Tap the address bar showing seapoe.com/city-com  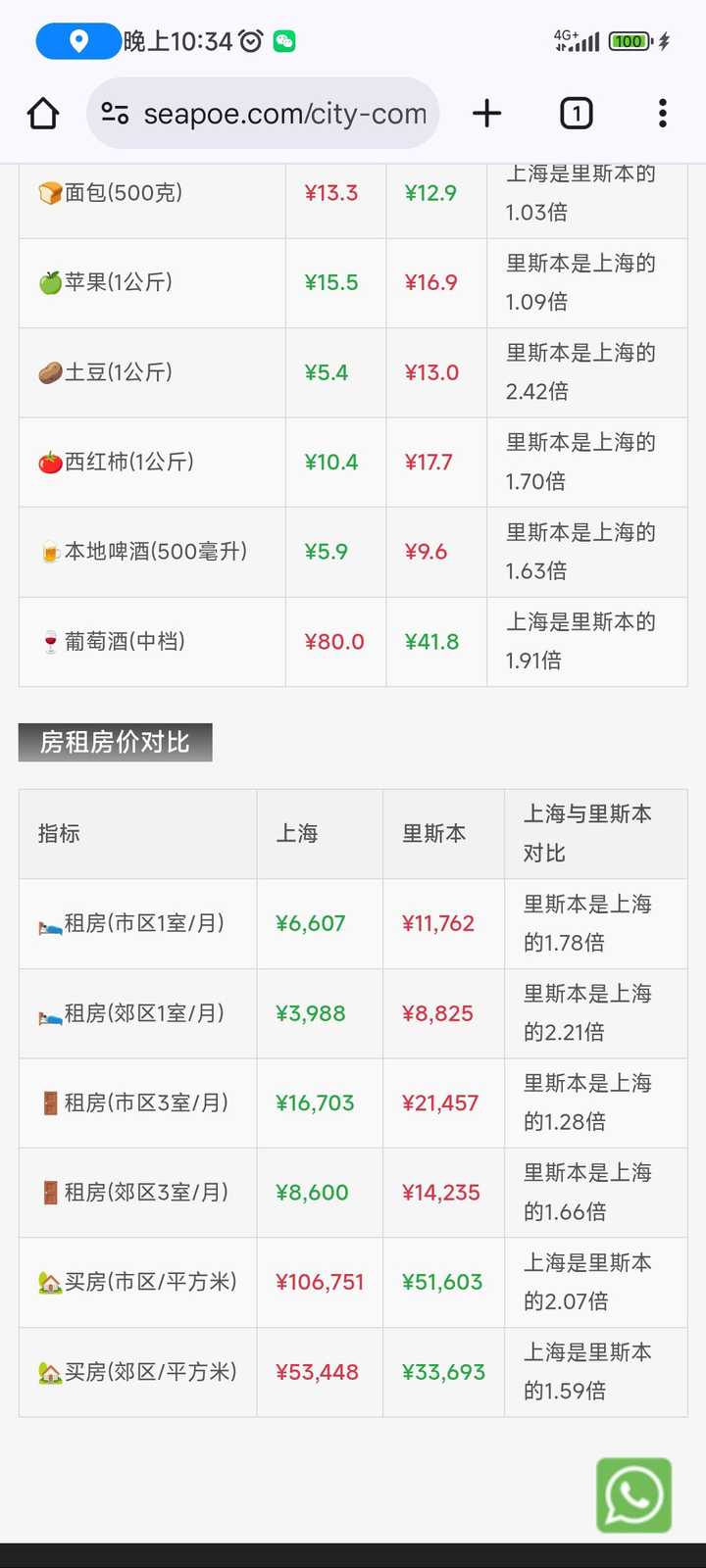click(284, 114)
